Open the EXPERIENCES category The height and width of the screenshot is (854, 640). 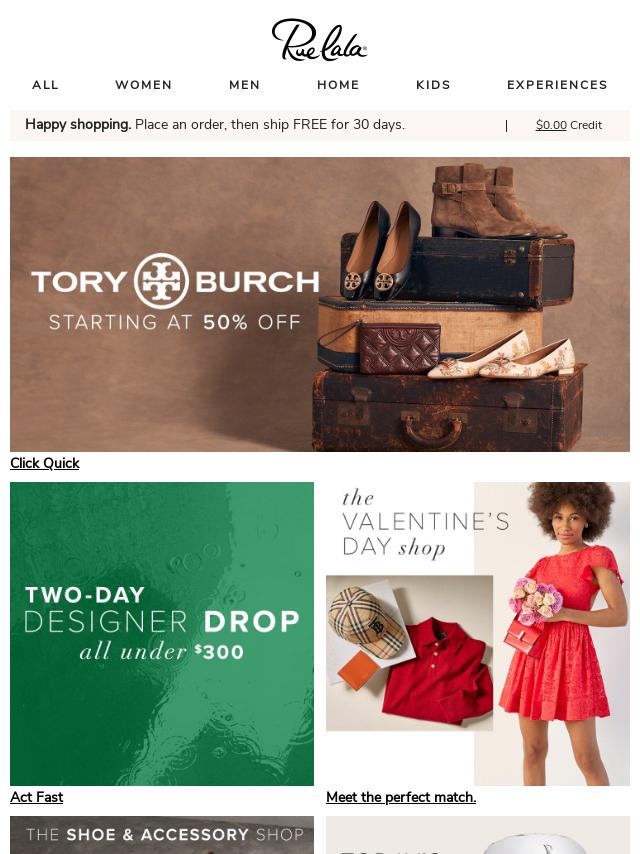point(557,85)
